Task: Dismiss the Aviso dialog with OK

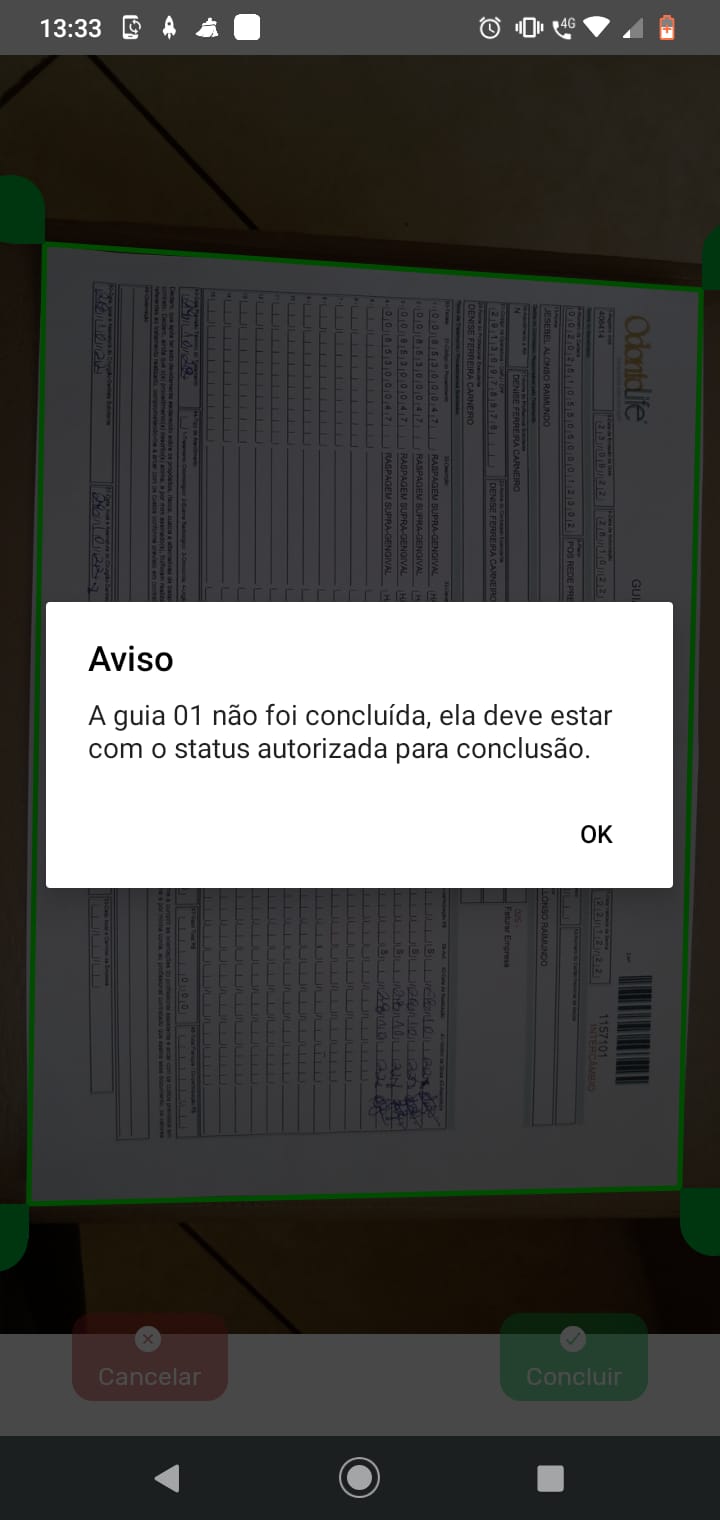Action: [x=596, y=835]
